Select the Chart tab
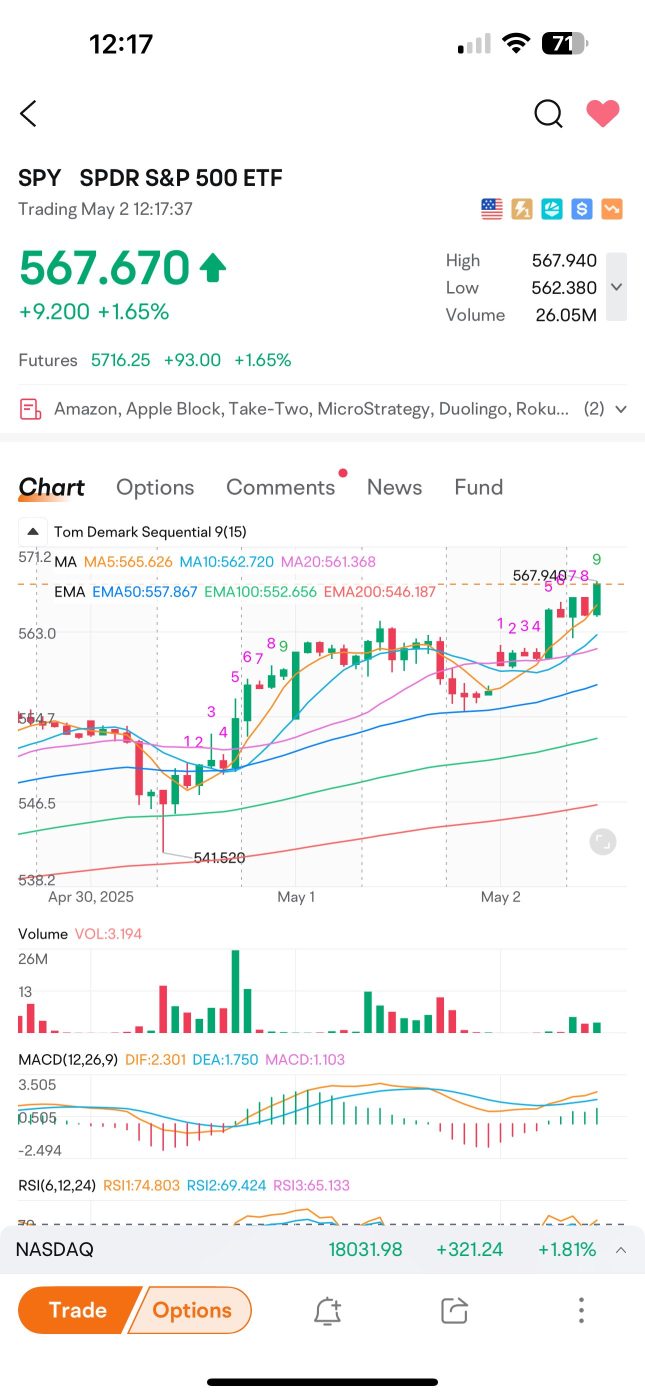Image resolution: width=645 pixels, height=1398 pixels. pyautogui.click(x=52, y=487)
